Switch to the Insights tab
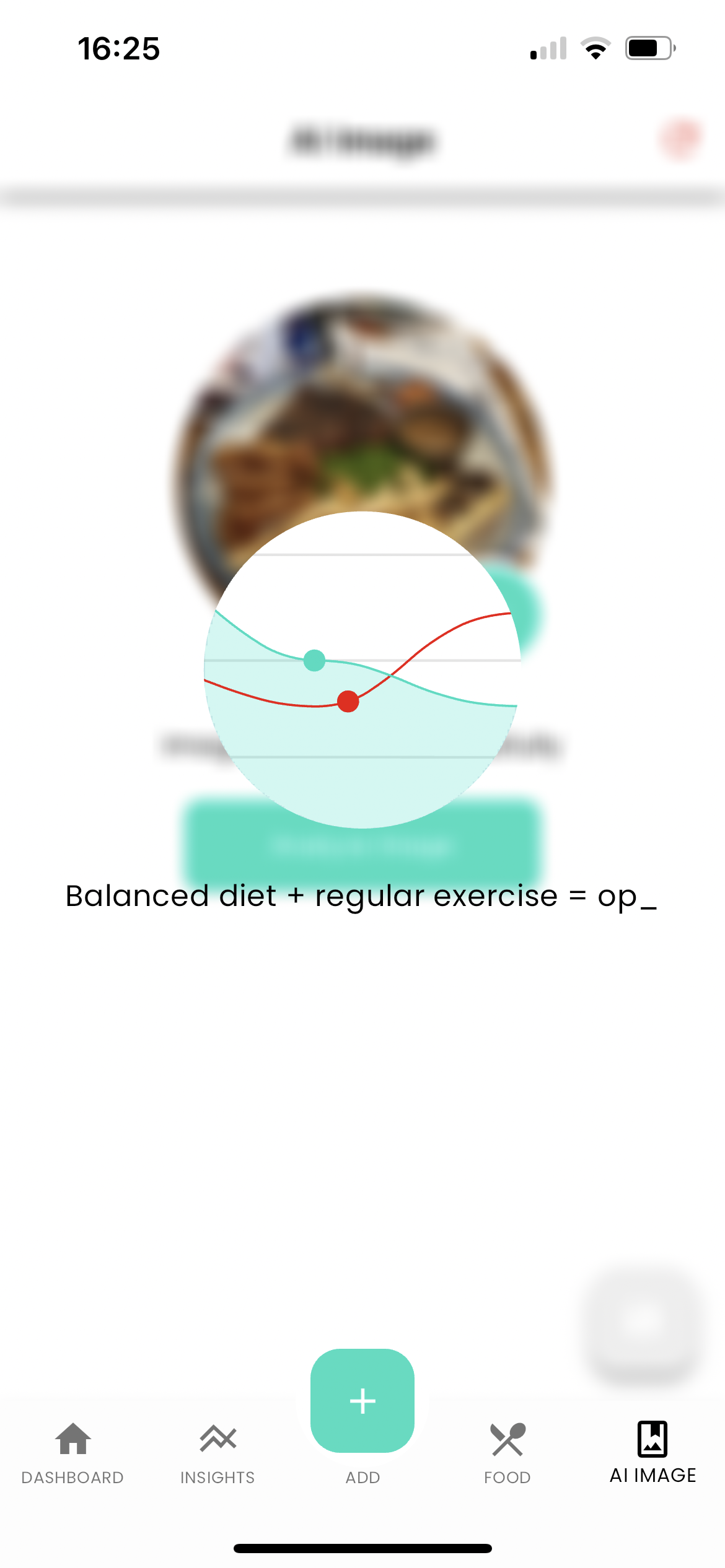Screen dimensions: 725x1568 (217, 1452)
